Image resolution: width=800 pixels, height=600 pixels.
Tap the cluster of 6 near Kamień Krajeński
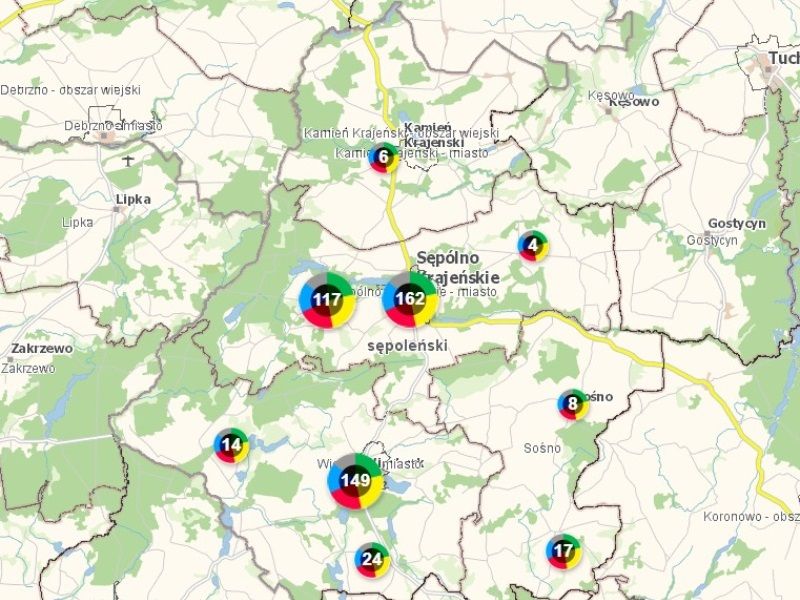pos(382,157)
